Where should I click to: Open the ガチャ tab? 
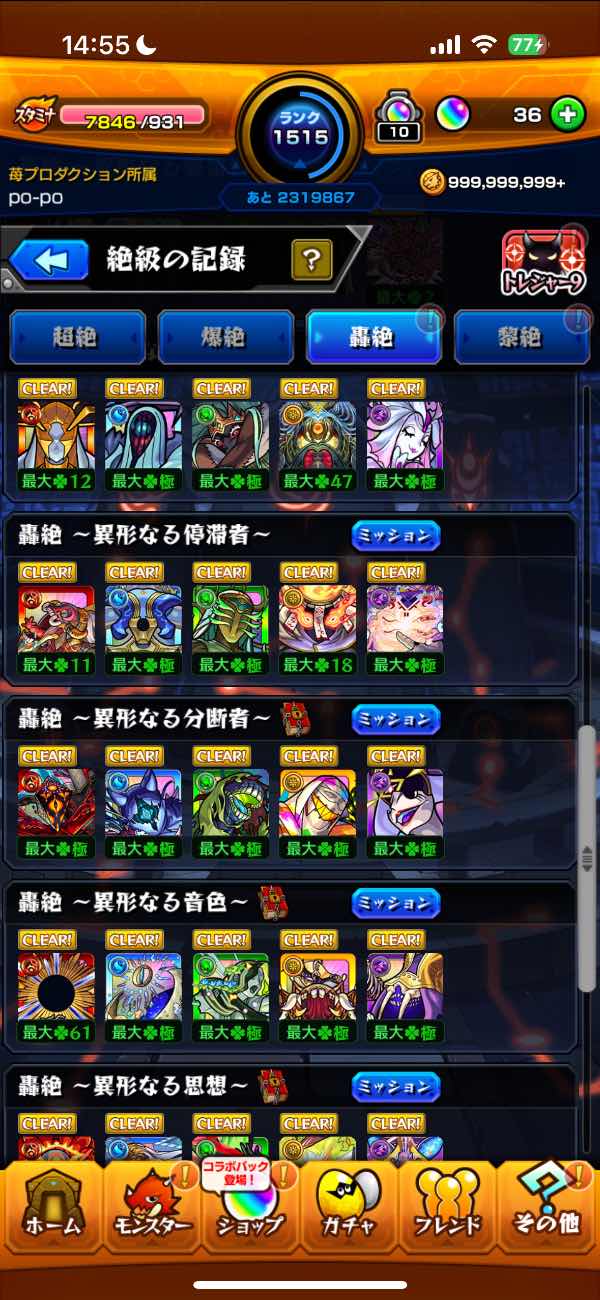349,1212
